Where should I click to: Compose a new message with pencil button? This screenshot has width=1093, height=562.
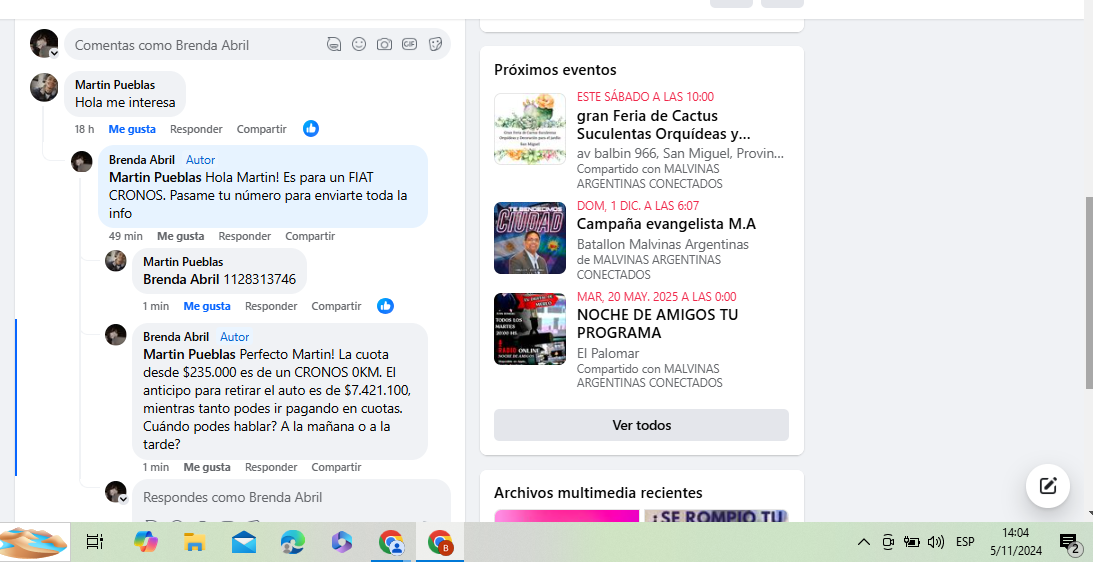point(1047,486)
